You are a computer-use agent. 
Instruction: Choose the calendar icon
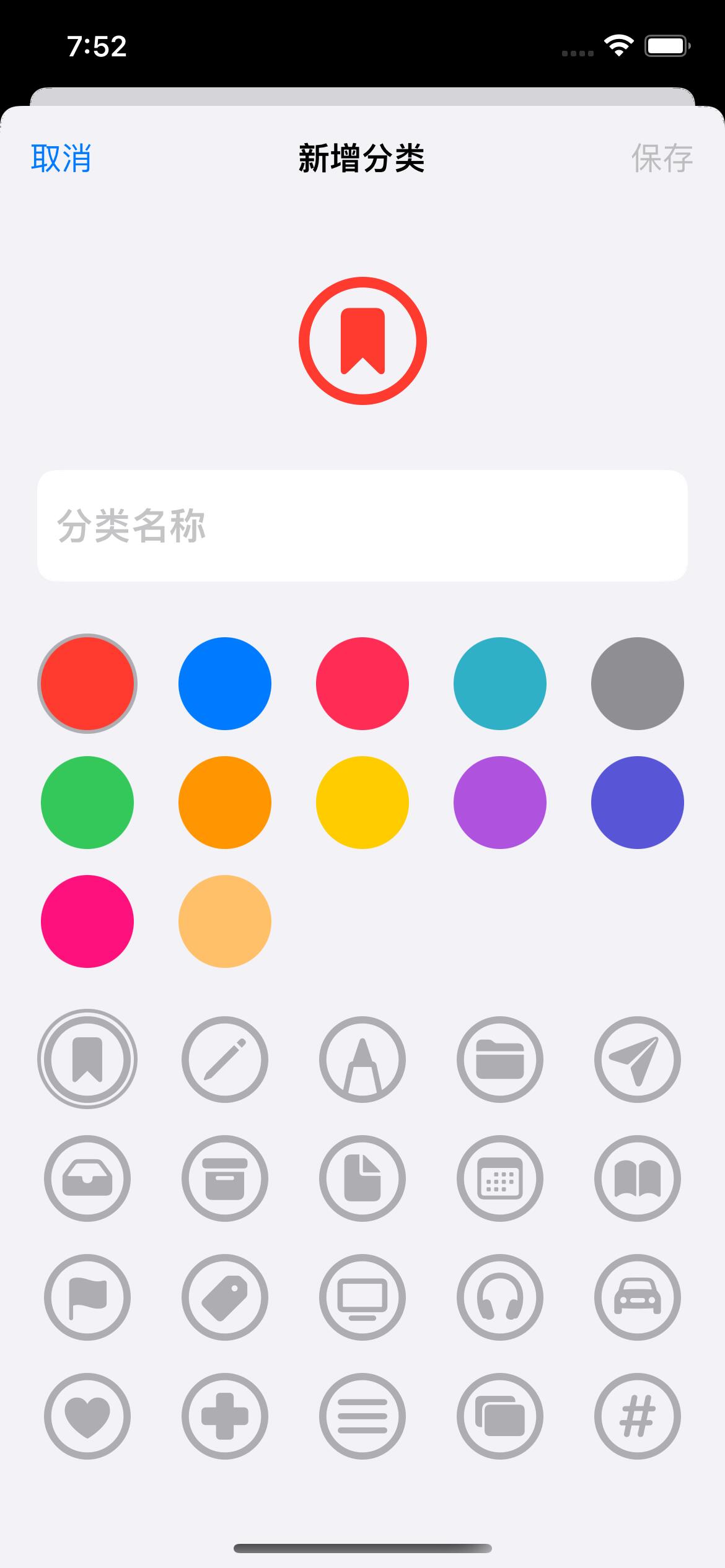[500, 1178]
